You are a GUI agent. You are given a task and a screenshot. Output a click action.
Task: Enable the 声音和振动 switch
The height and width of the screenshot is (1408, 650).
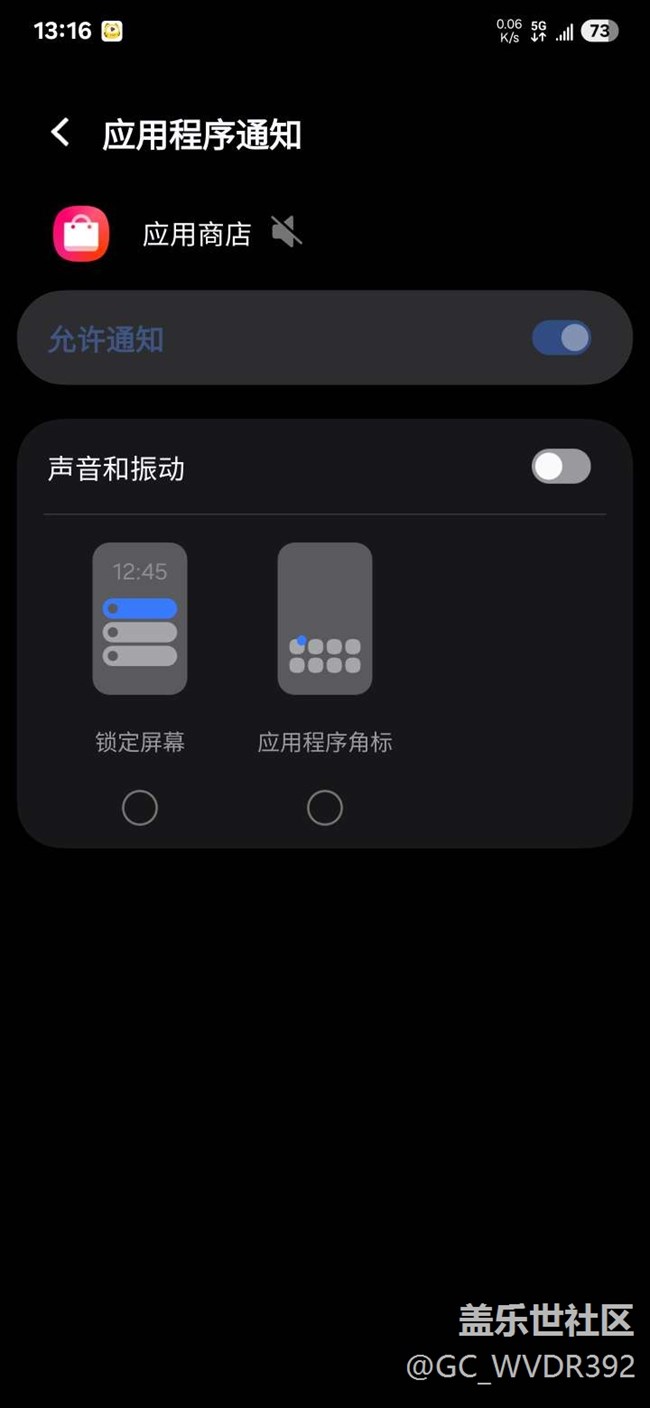[561, 466]
